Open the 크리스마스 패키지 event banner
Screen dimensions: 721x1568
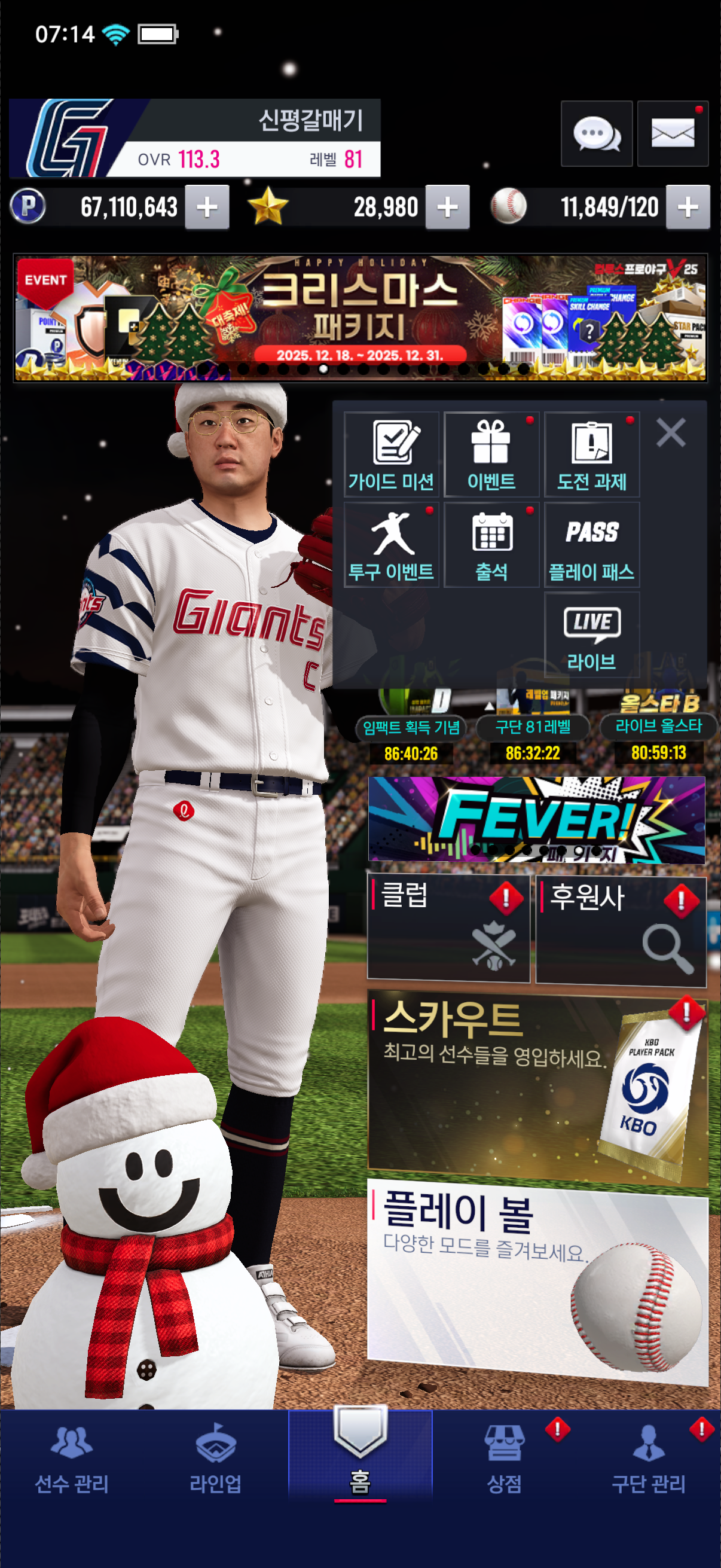click(359, 317)
